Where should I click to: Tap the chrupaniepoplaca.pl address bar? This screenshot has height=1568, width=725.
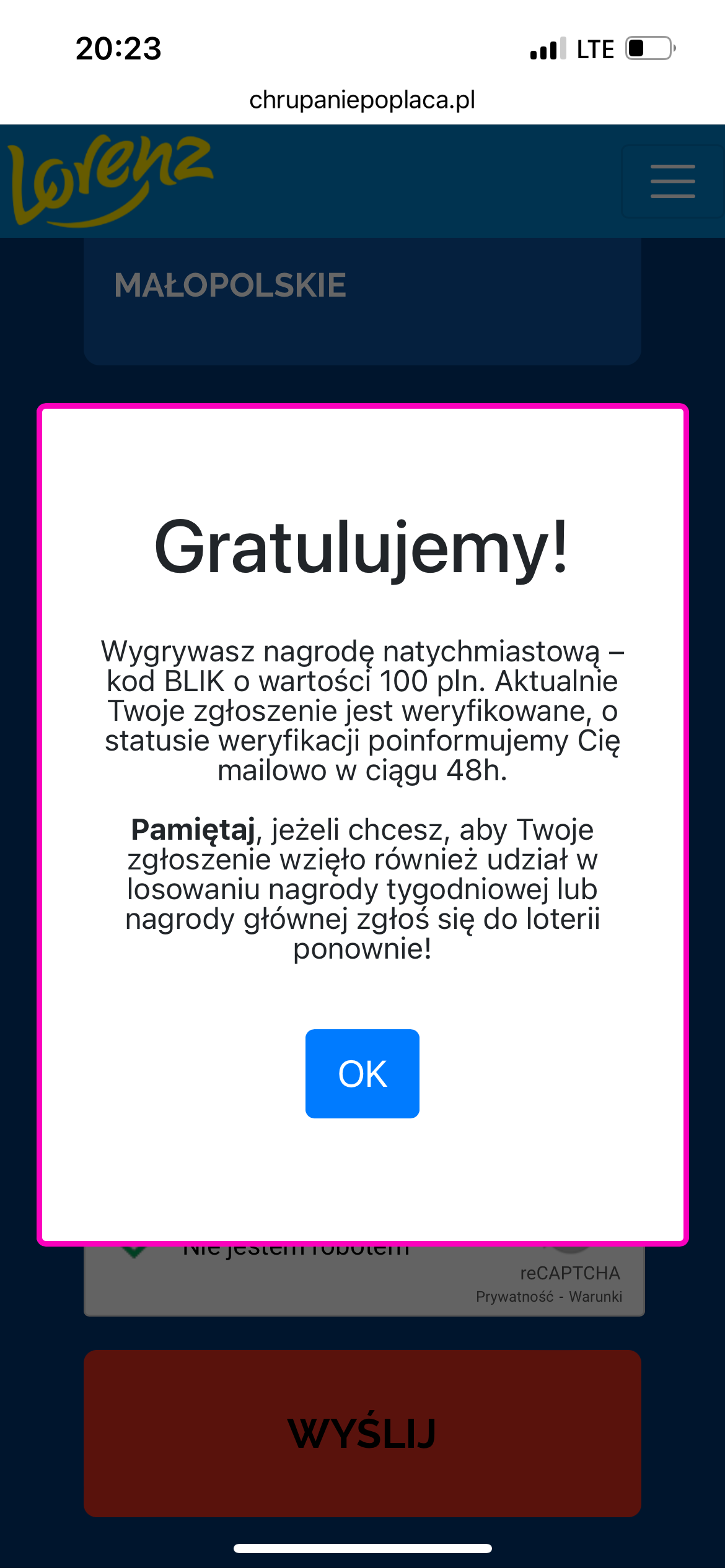(362, 100)
